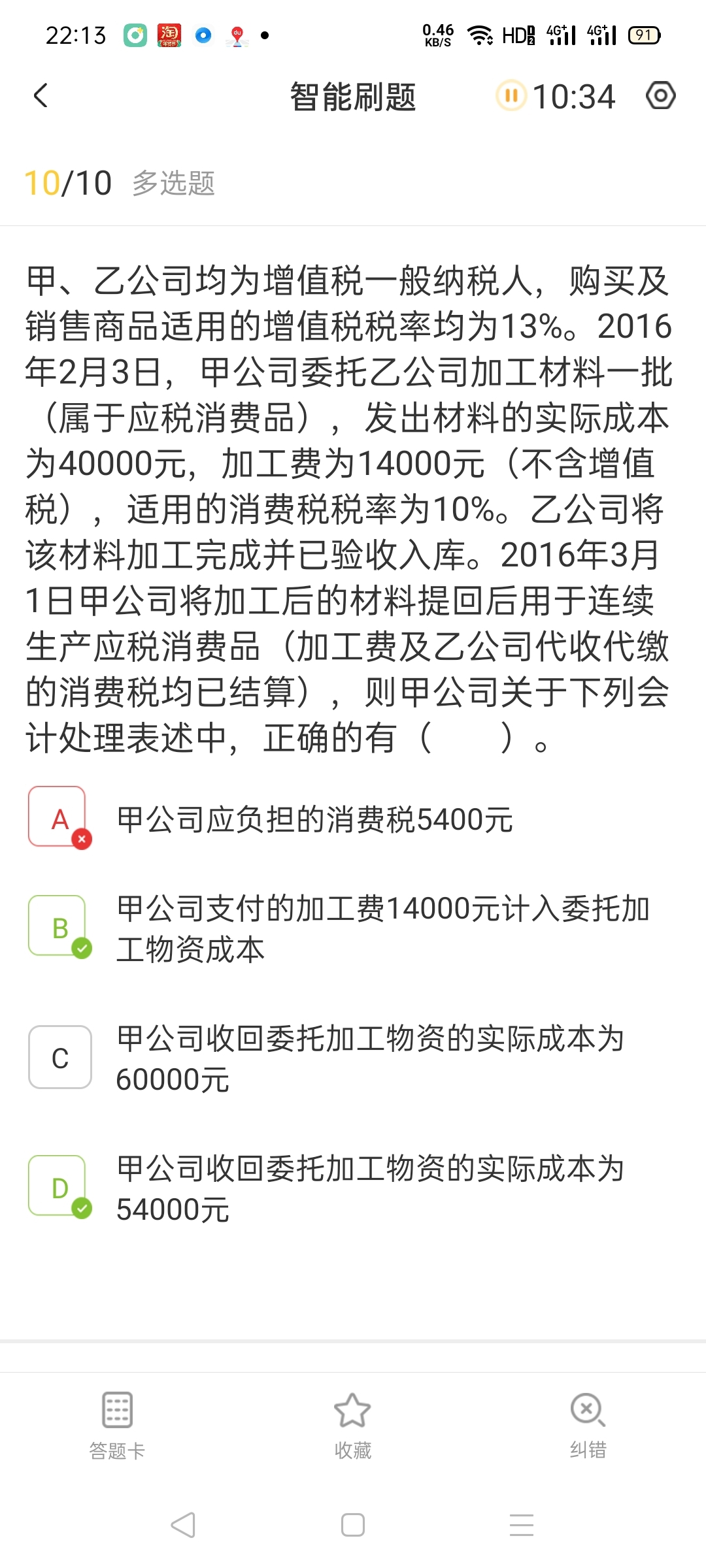Open the 答题卡 answer sheet
The width and height of the screenshot is (706, 1568).
(x=117, y=1426)
